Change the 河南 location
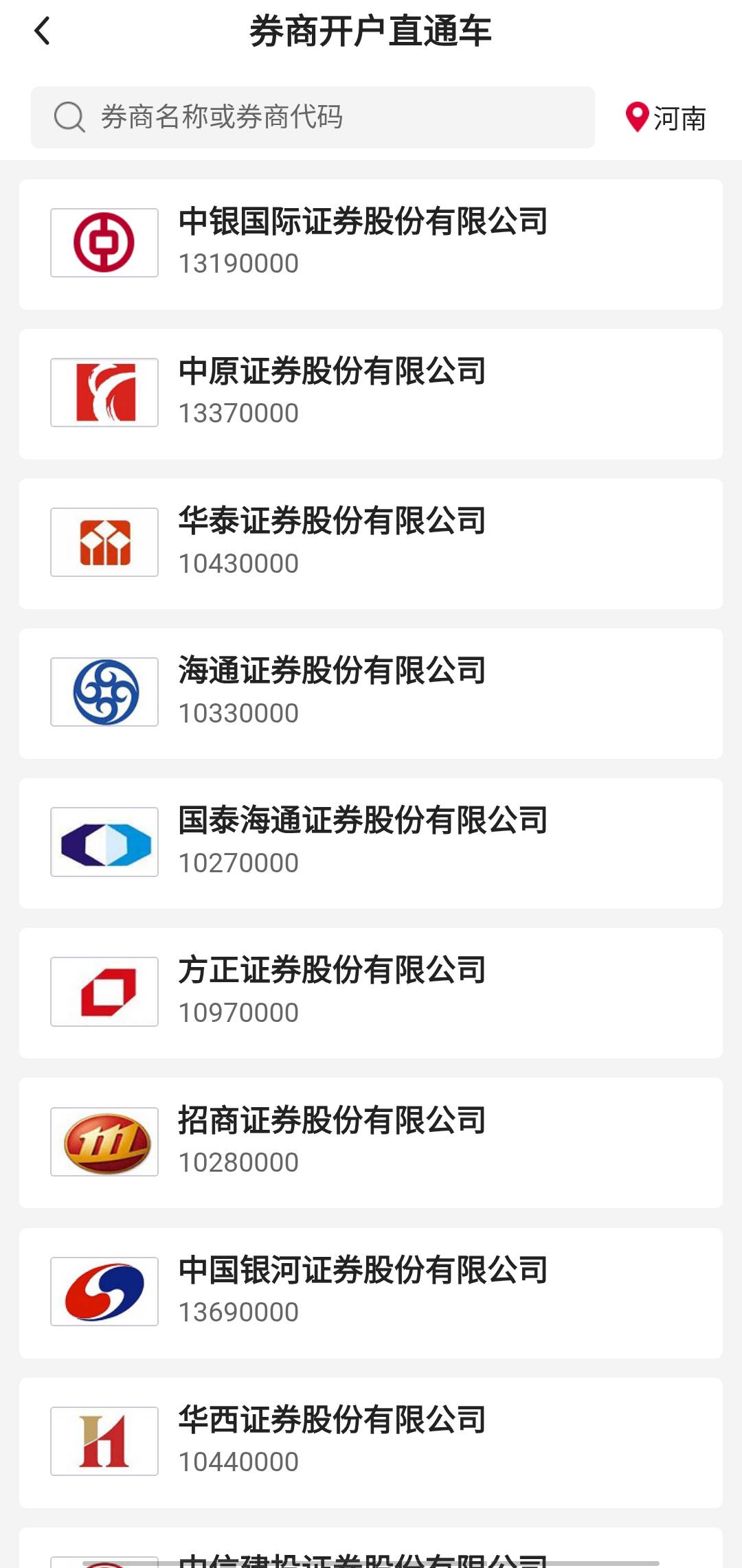The height and width of the screenshot is (1568, 742). pos(665,118)
